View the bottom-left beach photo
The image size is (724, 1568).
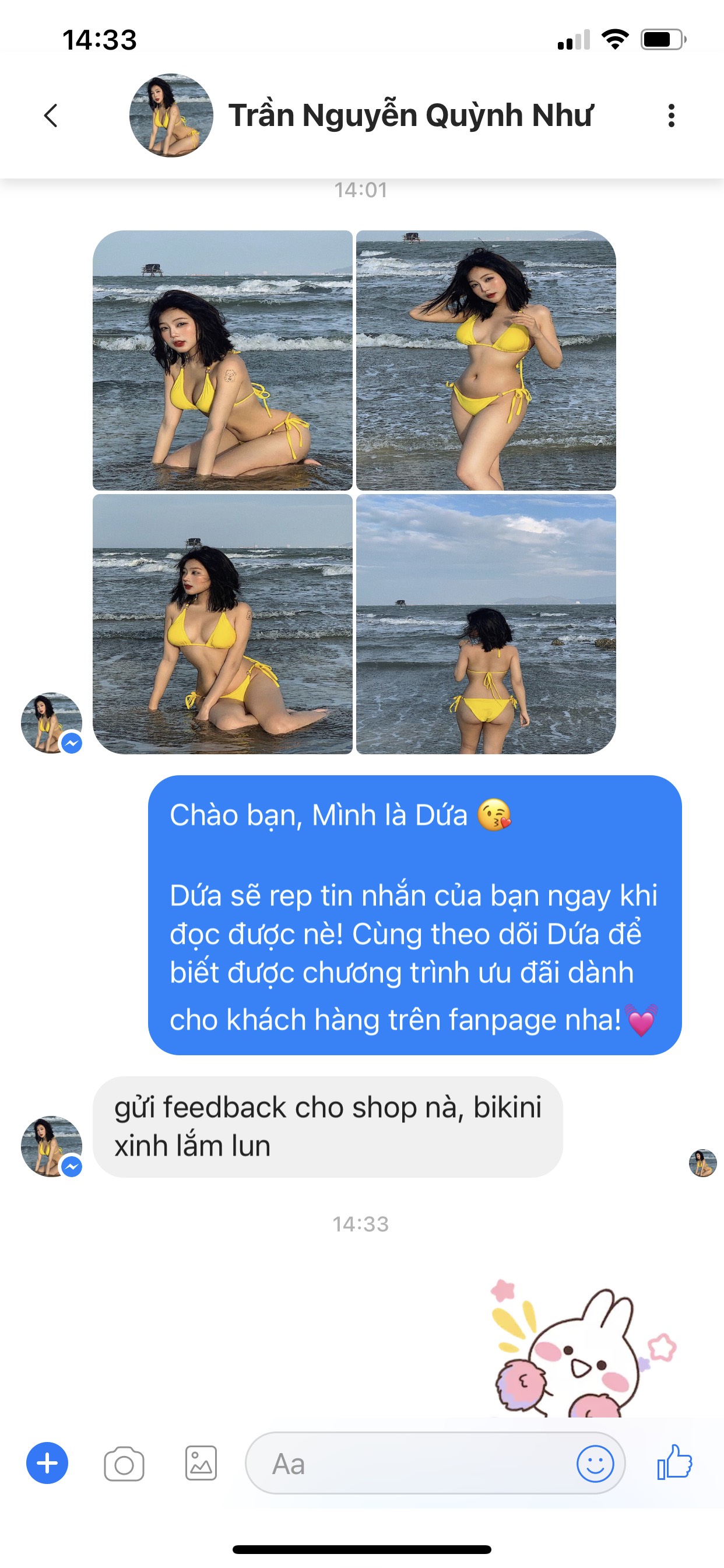(223, 624)
